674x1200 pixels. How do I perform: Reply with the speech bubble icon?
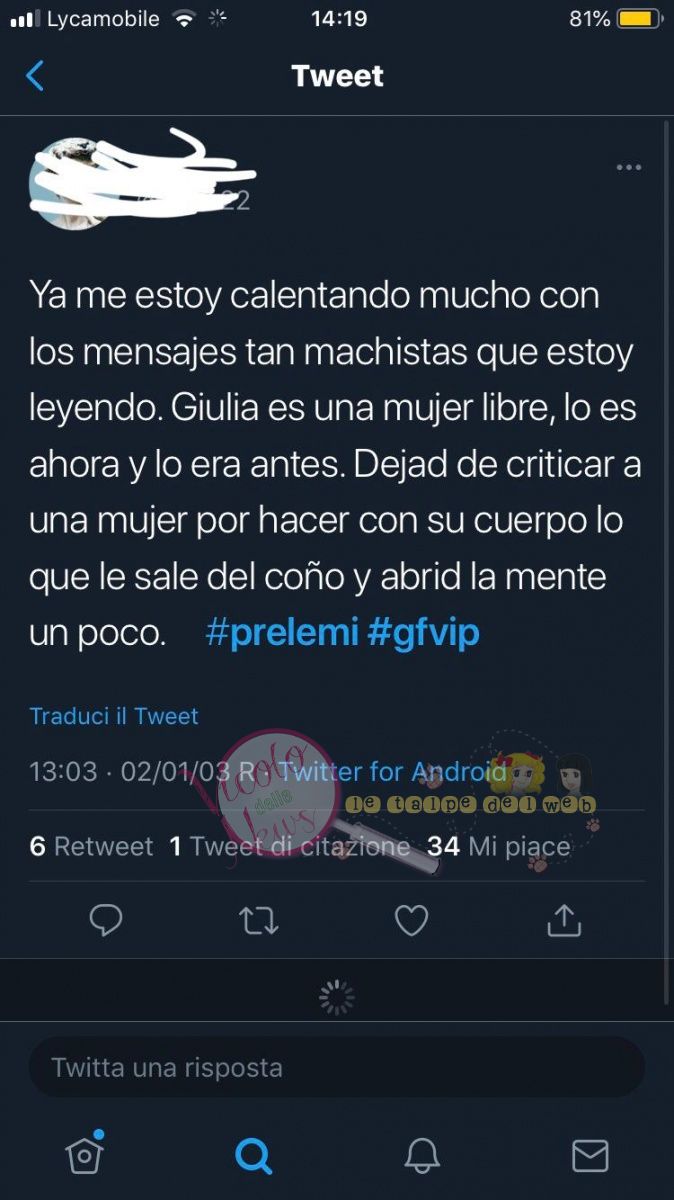click(106, 920)
